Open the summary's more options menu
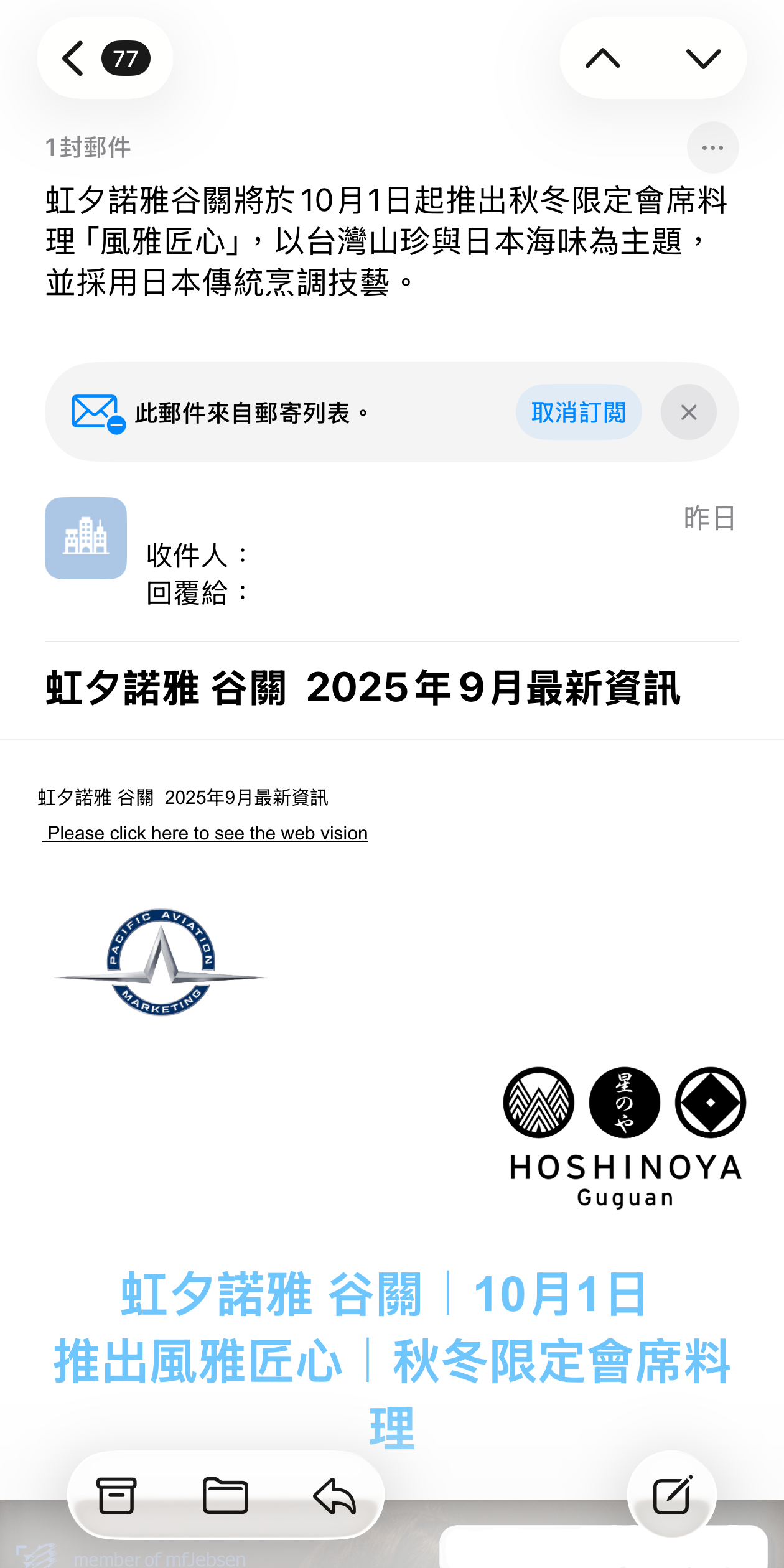This screenshot has width=784, height=1568. click(712, 147)
